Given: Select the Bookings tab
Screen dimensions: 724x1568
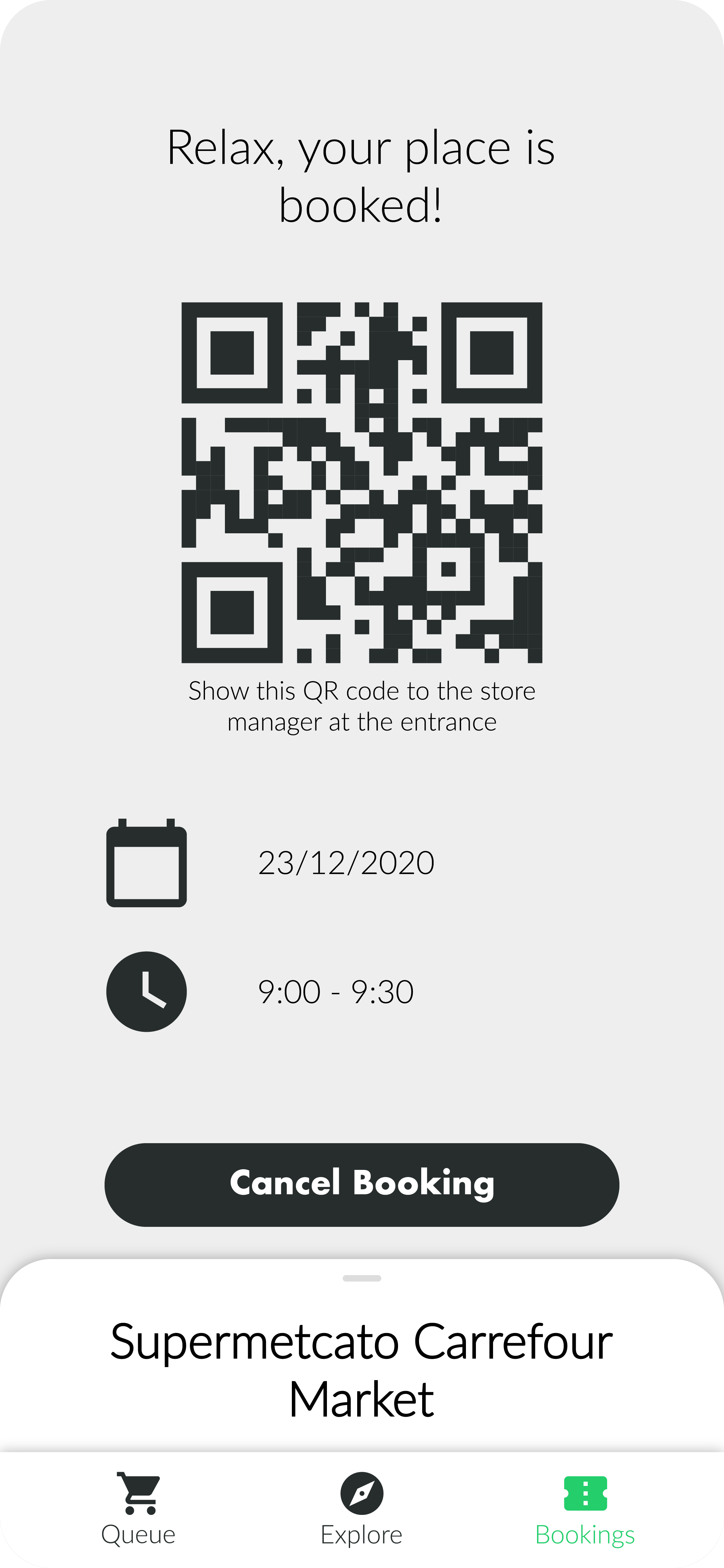Looking at the screenshot, I should point(585,1508).
